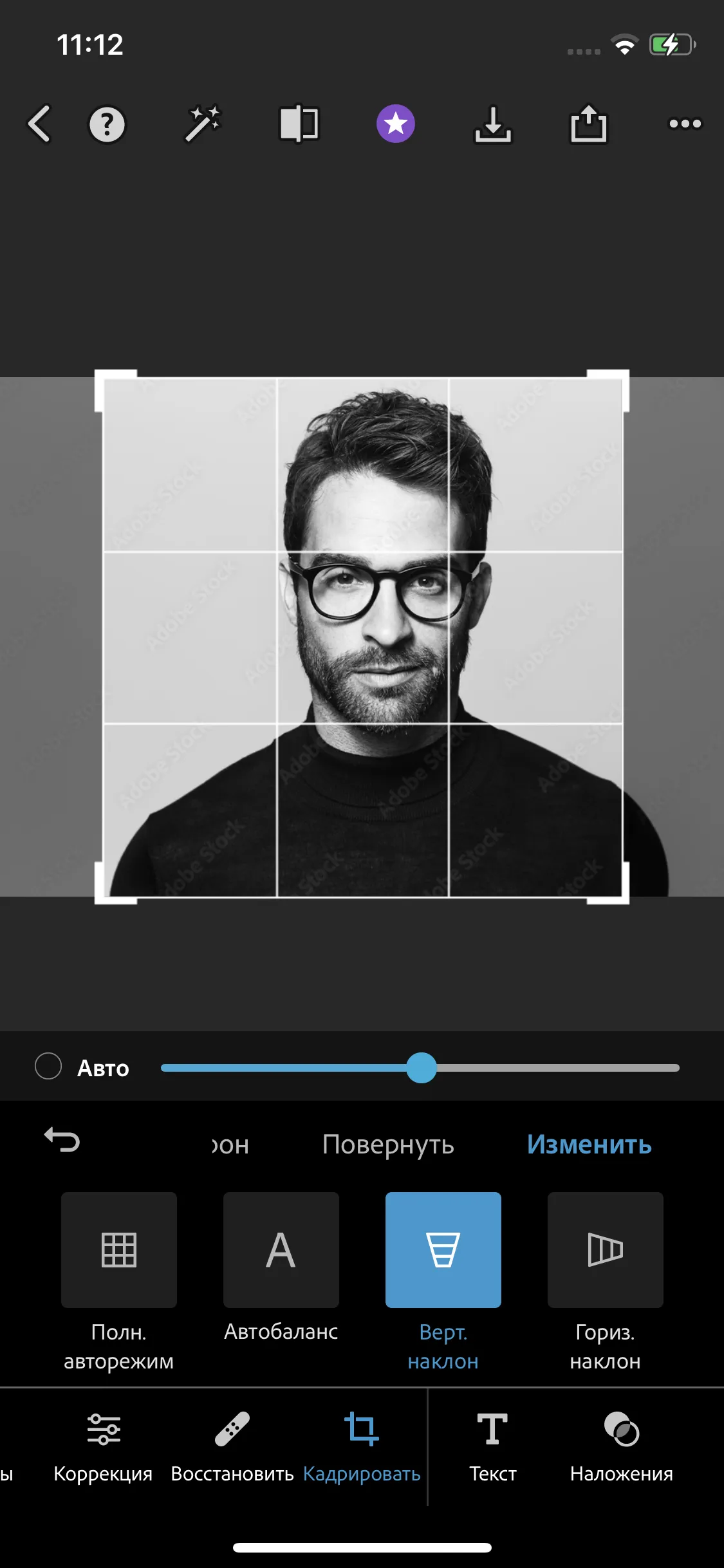The height and width of the screenshot is (1568, 724).
Task: Apply auto-enhance with the magic wand
Action: [x=203, y=123]
